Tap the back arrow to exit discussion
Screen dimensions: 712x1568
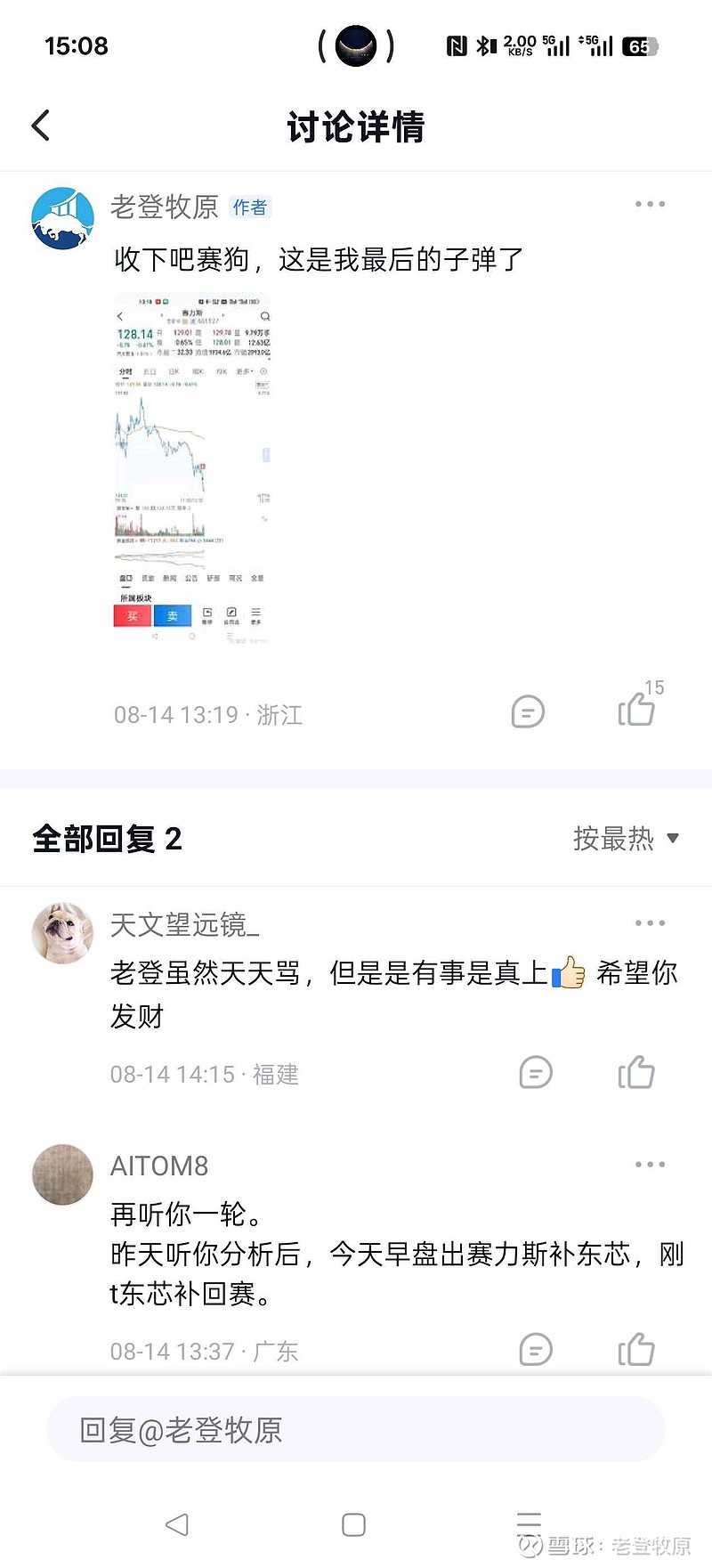[x=40, y=126]
